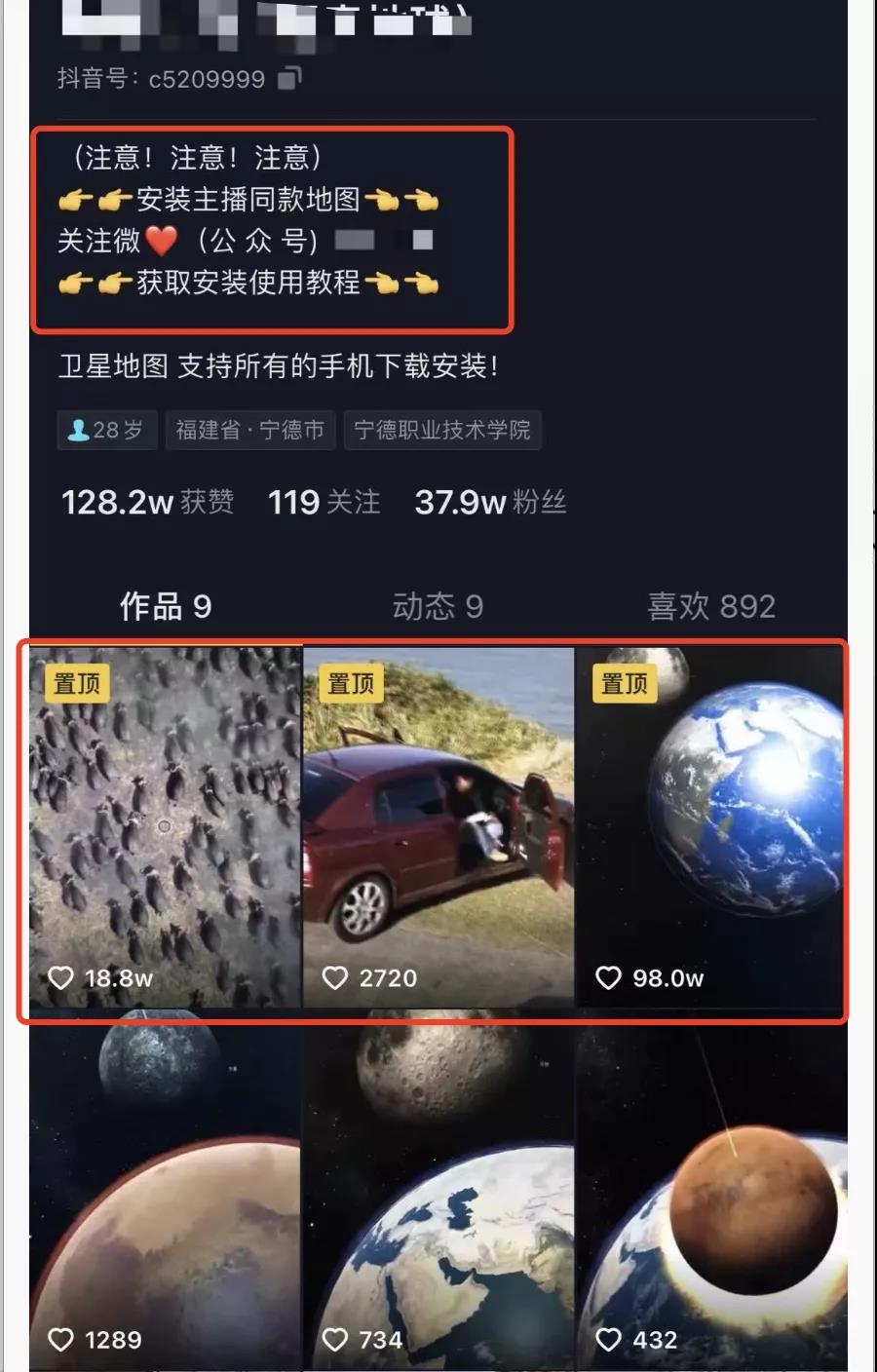Open pinned Earth video with 98.0w likes
Image resolution: width=877 pixels, height=1372 pixels.
click(711, 826)
